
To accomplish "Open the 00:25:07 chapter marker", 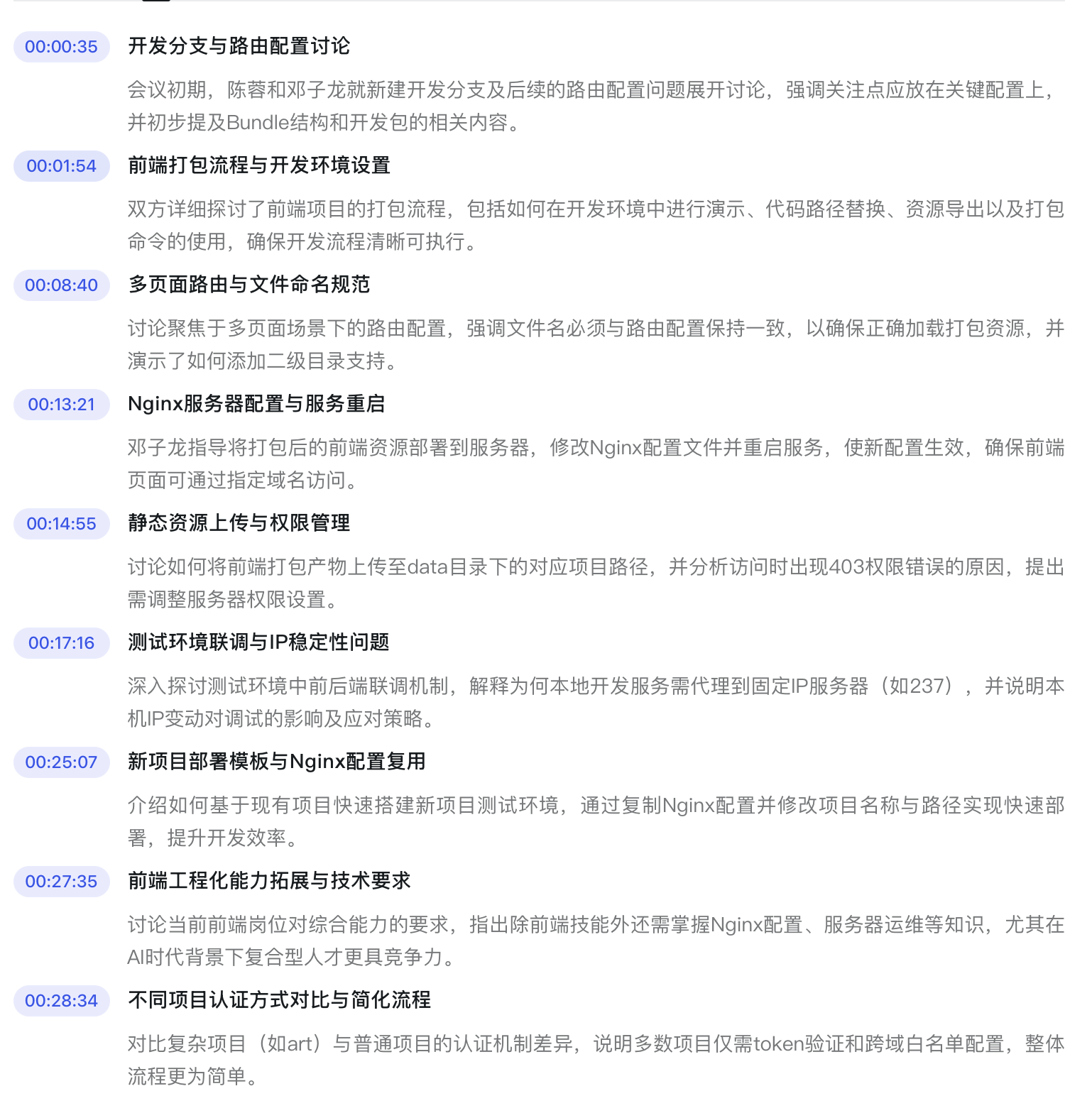I will pos(61,762).
